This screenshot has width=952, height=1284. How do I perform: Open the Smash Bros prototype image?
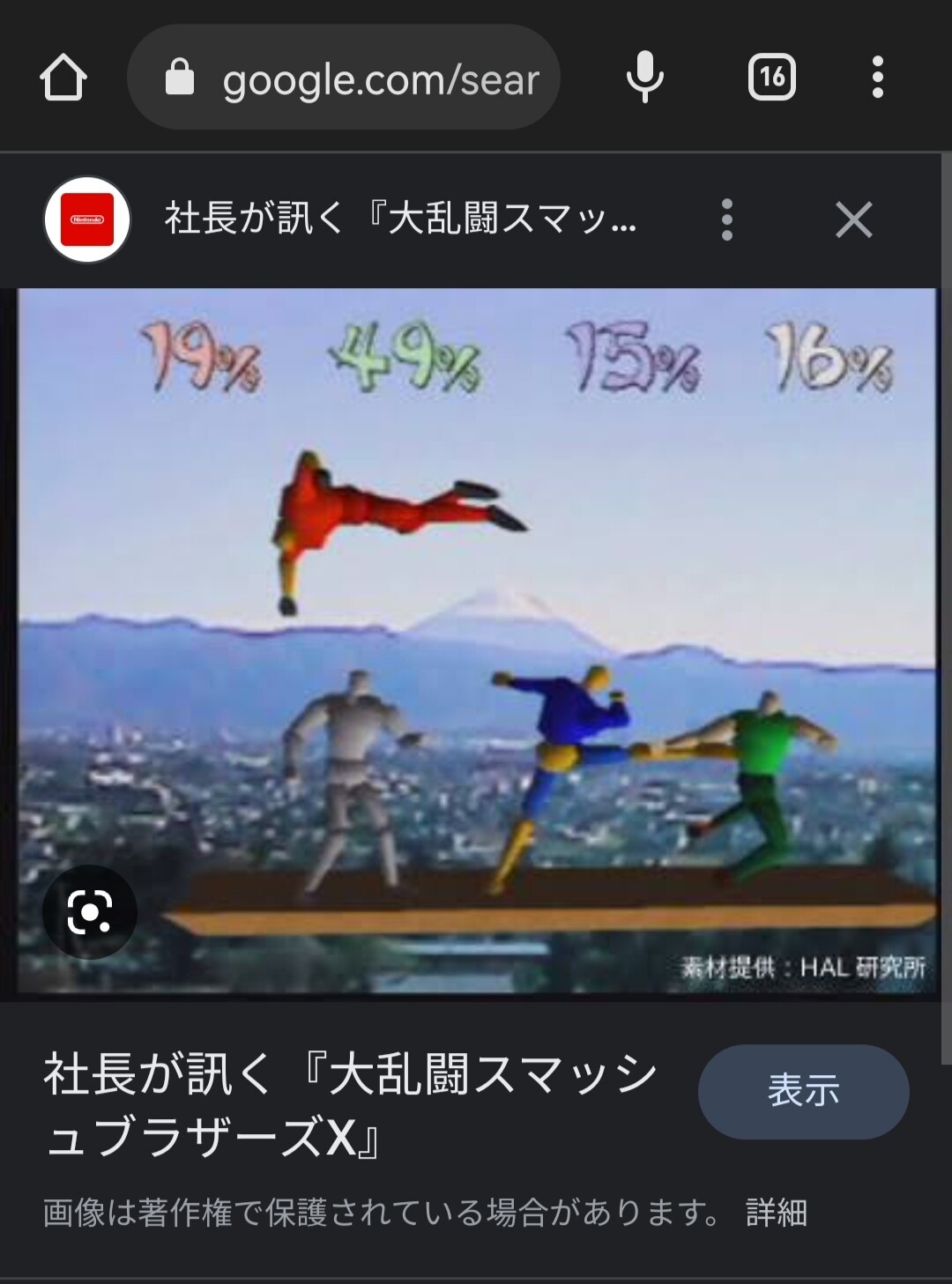click(x=477, y=642)
